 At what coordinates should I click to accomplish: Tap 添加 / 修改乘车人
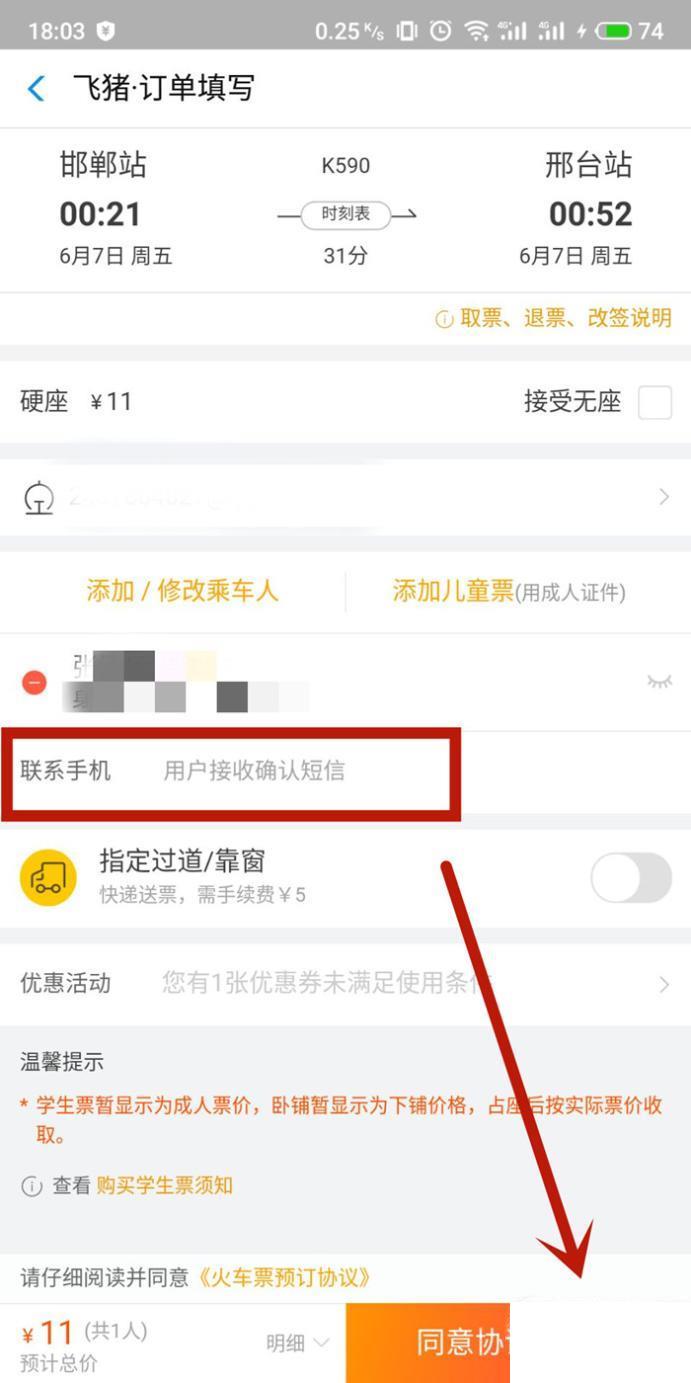tap(182, 591)
